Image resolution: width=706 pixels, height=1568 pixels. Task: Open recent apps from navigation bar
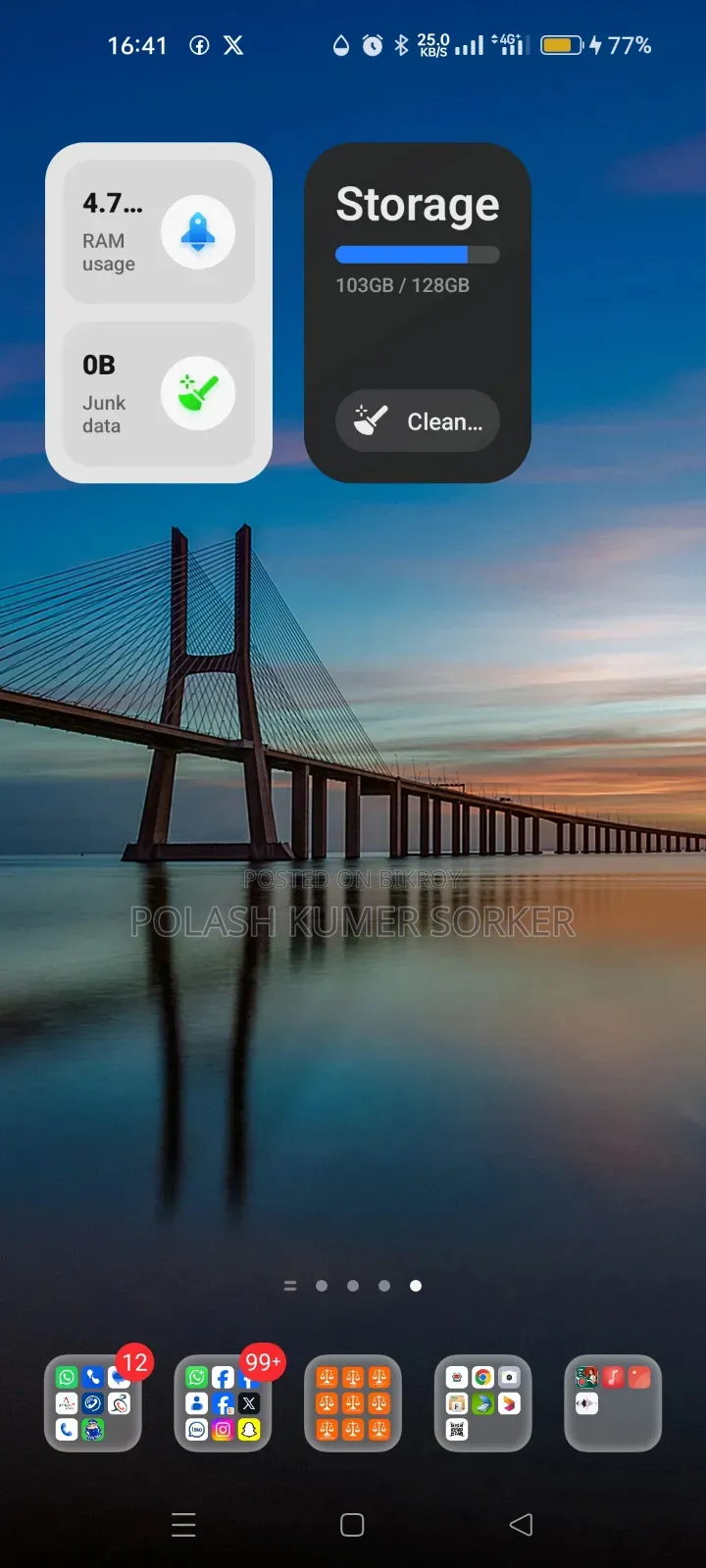pos(183,1525)
